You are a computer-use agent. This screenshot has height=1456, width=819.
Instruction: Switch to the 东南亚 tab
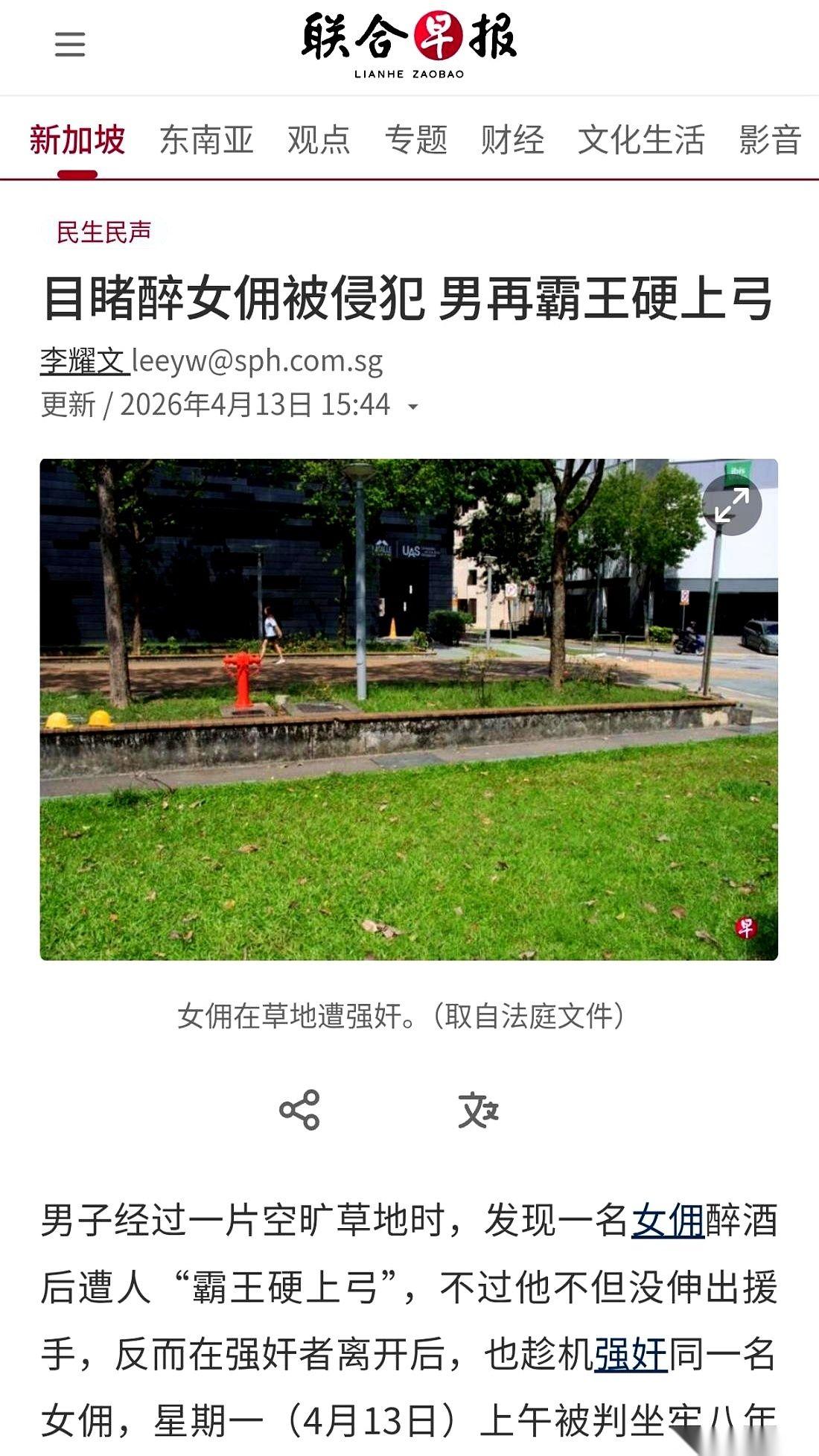pyautogui.click(x=207, y=142)
